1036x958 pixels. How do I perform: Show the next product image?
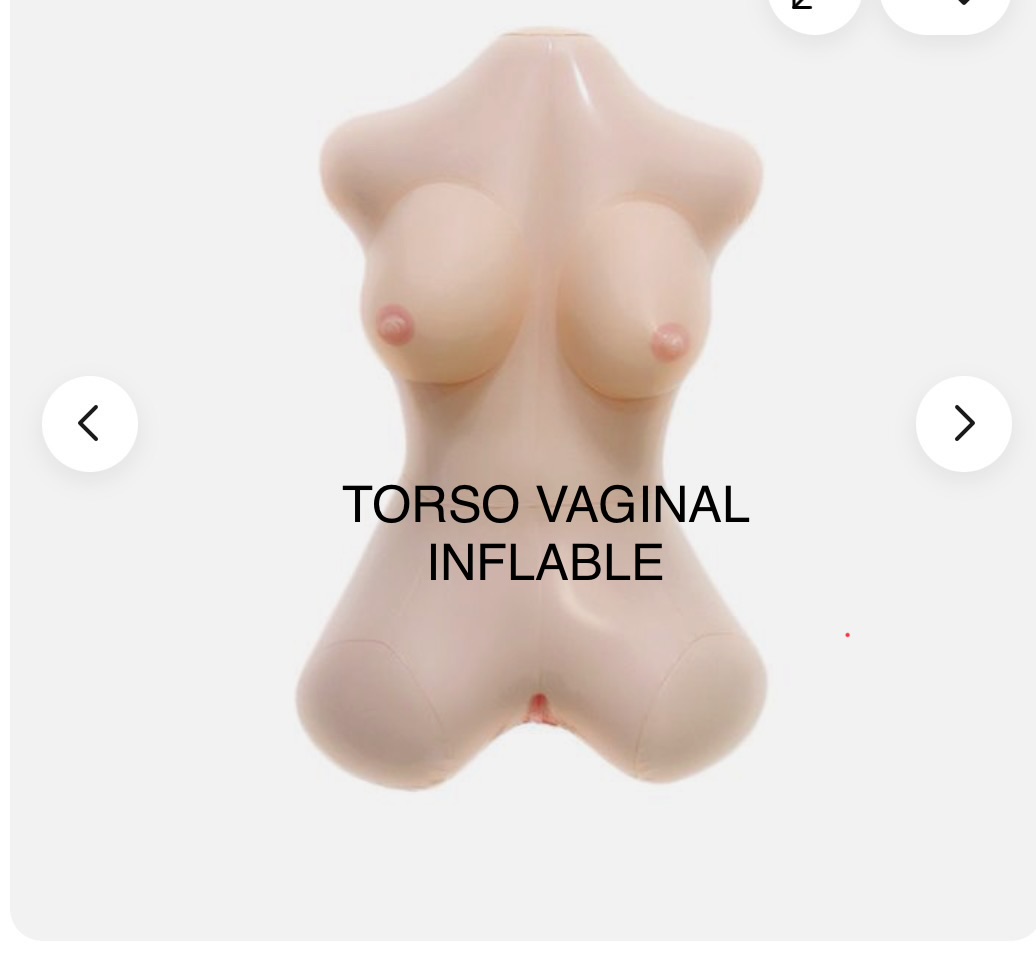pos(963,423)
